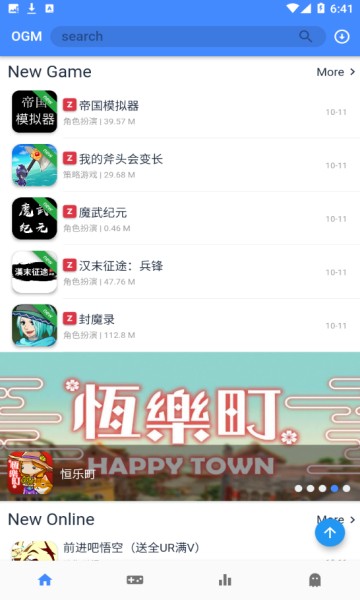Switch to the Home tab

coord(45,580)
